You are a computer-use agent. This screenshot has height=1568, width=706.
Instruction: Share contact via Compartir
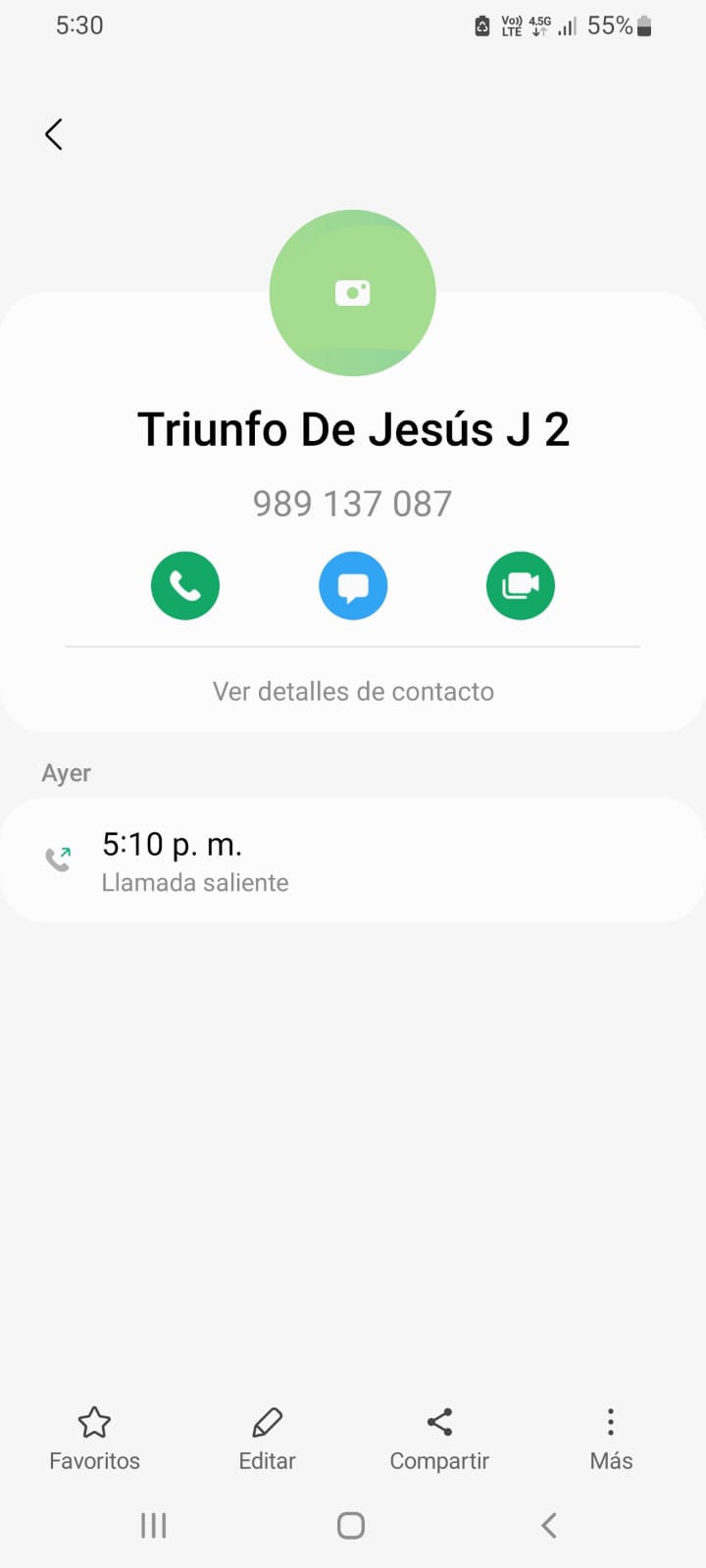pos(439,1439)
